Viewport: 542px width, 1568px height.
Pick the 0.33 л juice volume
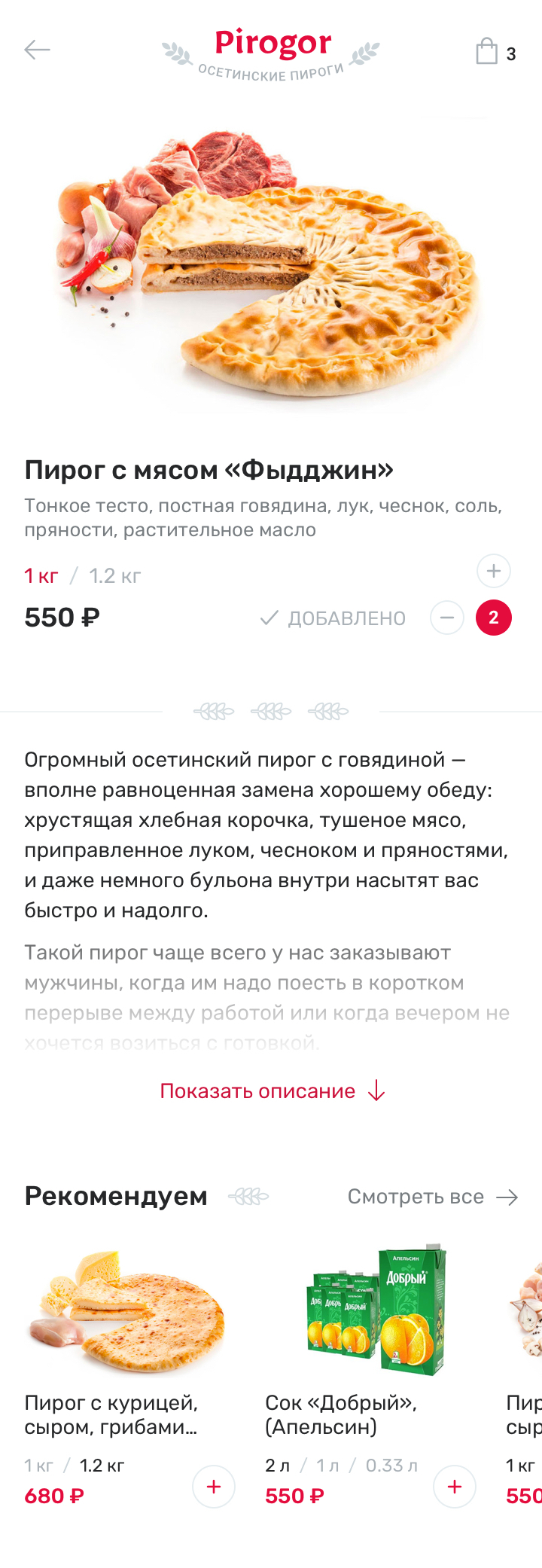tap(391, 1466)
